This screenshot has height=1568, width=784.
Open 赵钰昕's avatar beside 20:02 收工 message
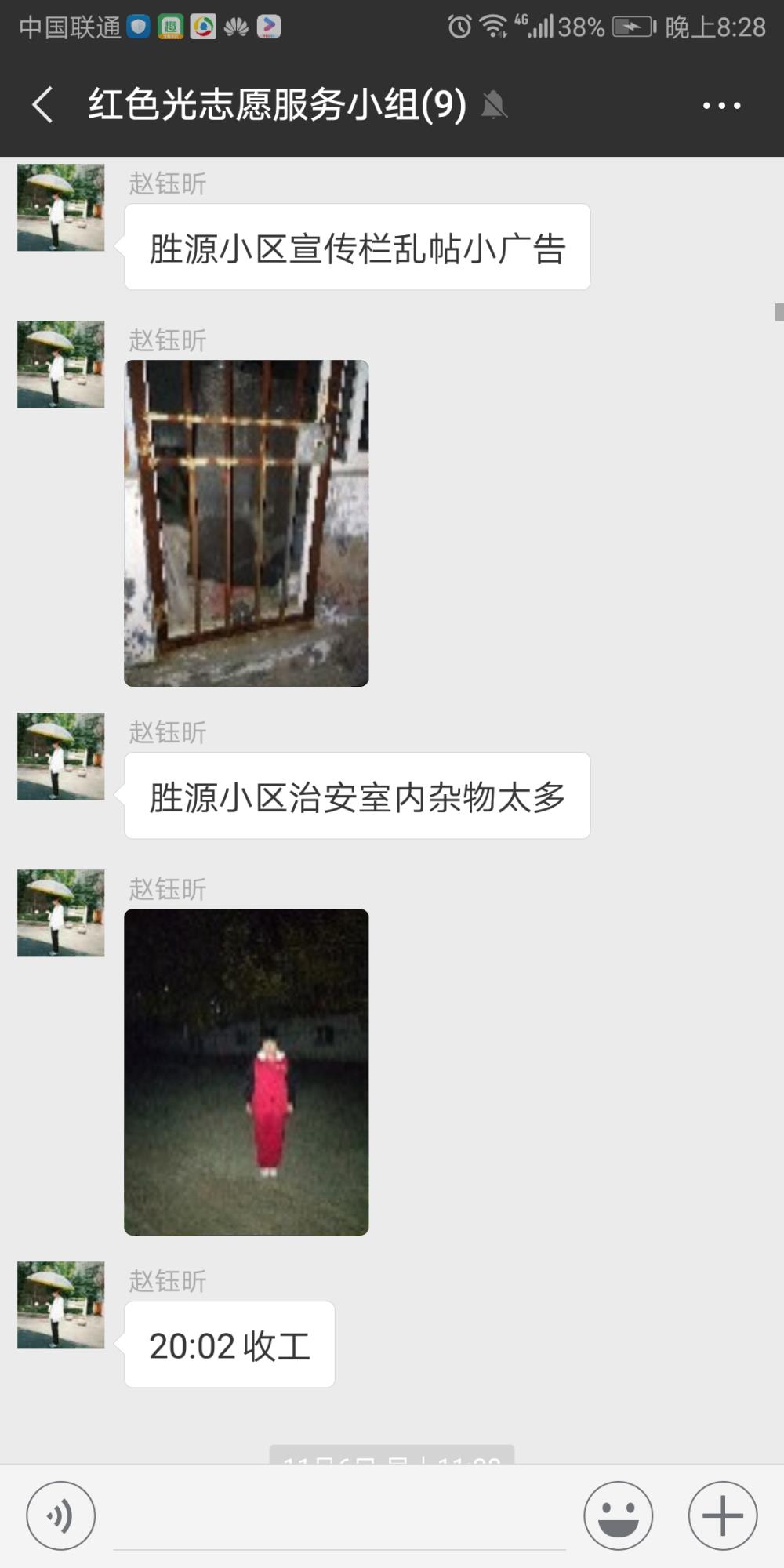click(61, 1305)
